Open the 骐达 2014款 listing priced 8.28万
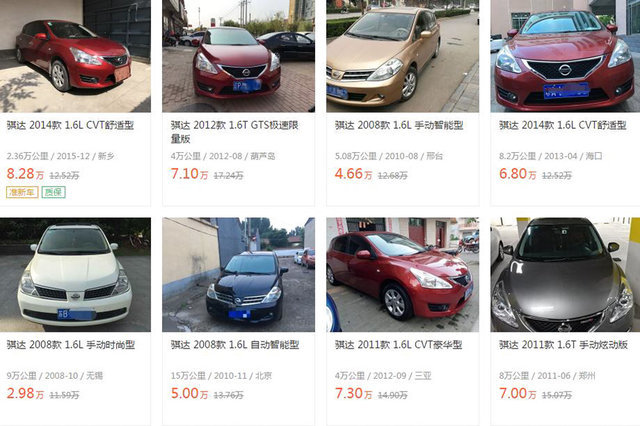Image resolution: width=640 pixels, height=426 pixels. pyautogui.click(x=77, y=125)
